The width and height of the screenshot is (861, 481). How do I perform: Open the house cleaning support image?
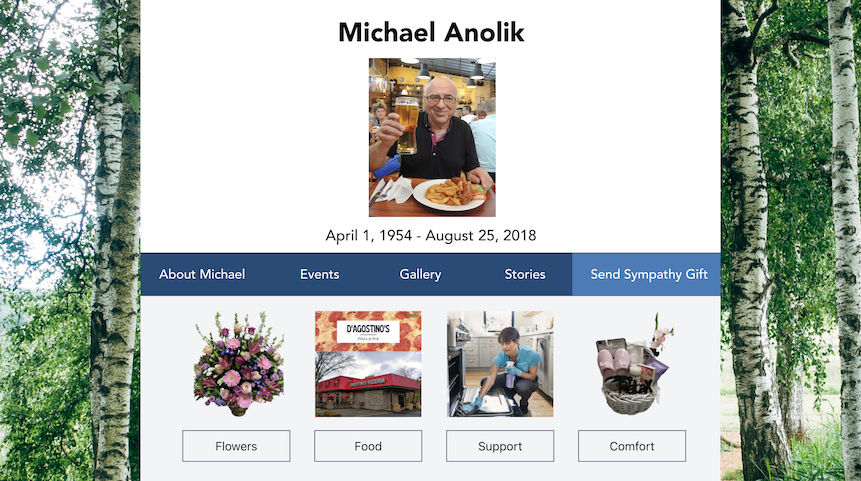click(500, 364)
